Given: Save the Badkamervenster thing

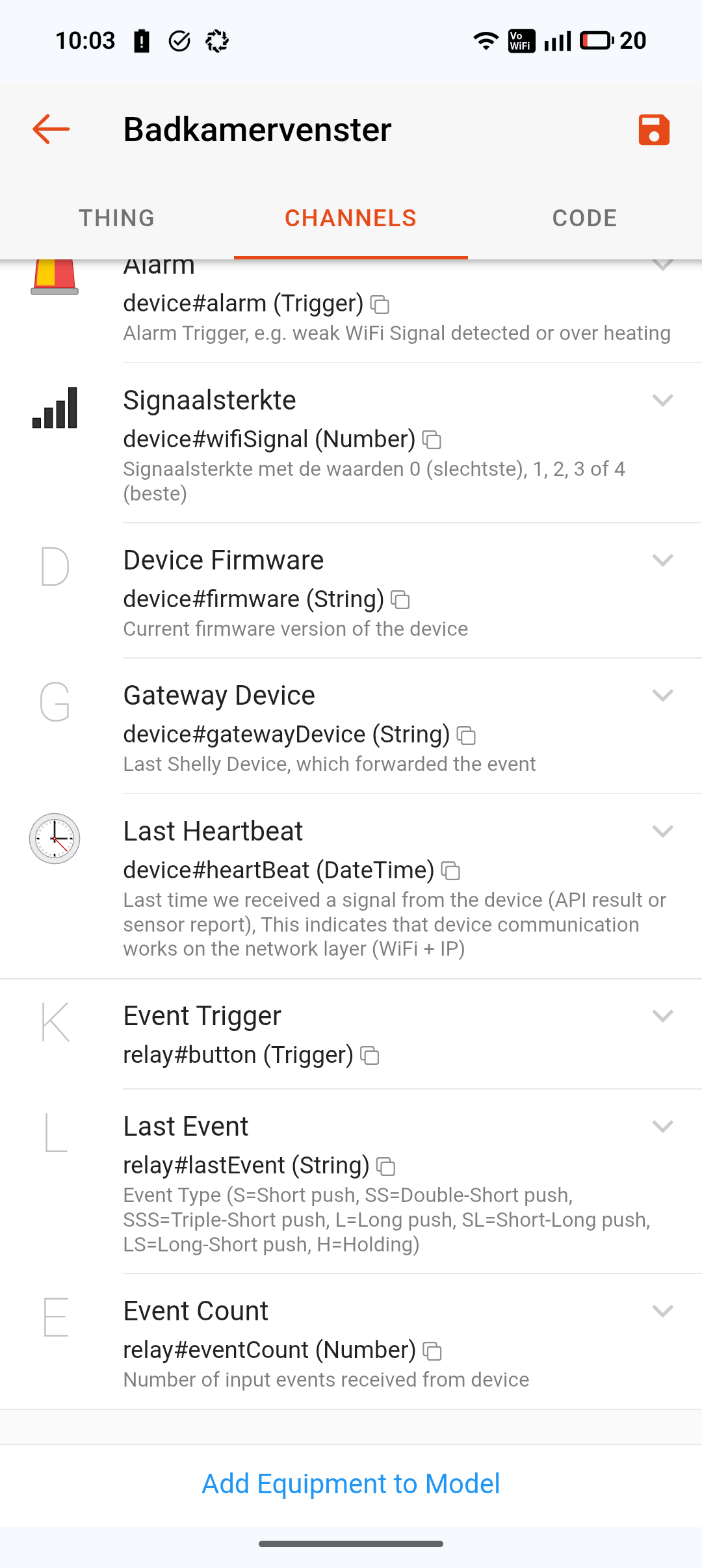Looking at the screenshot, I should coord(653,129).
